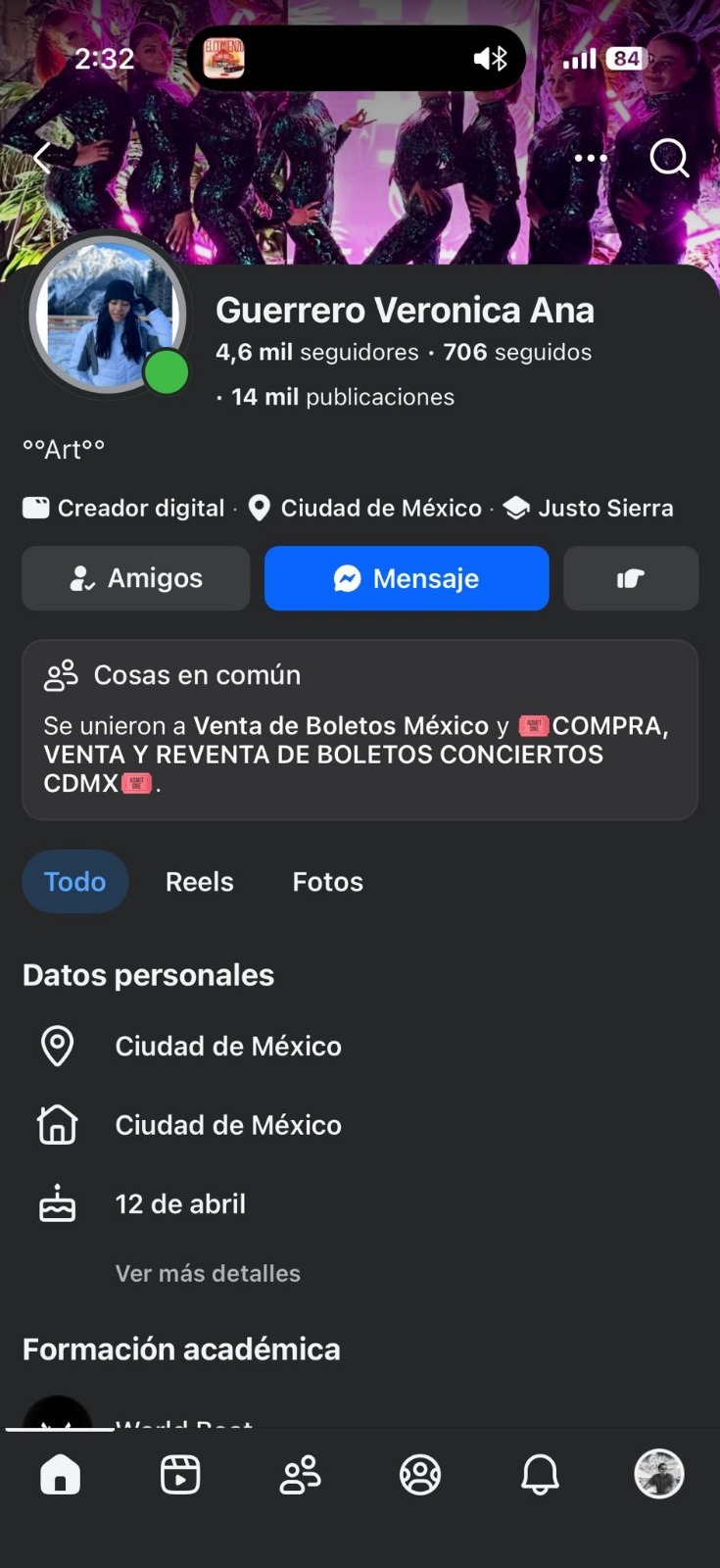Open the Friends tab in bottom bar
This screenshot has width=720, height=1568.
point(300,1474)
